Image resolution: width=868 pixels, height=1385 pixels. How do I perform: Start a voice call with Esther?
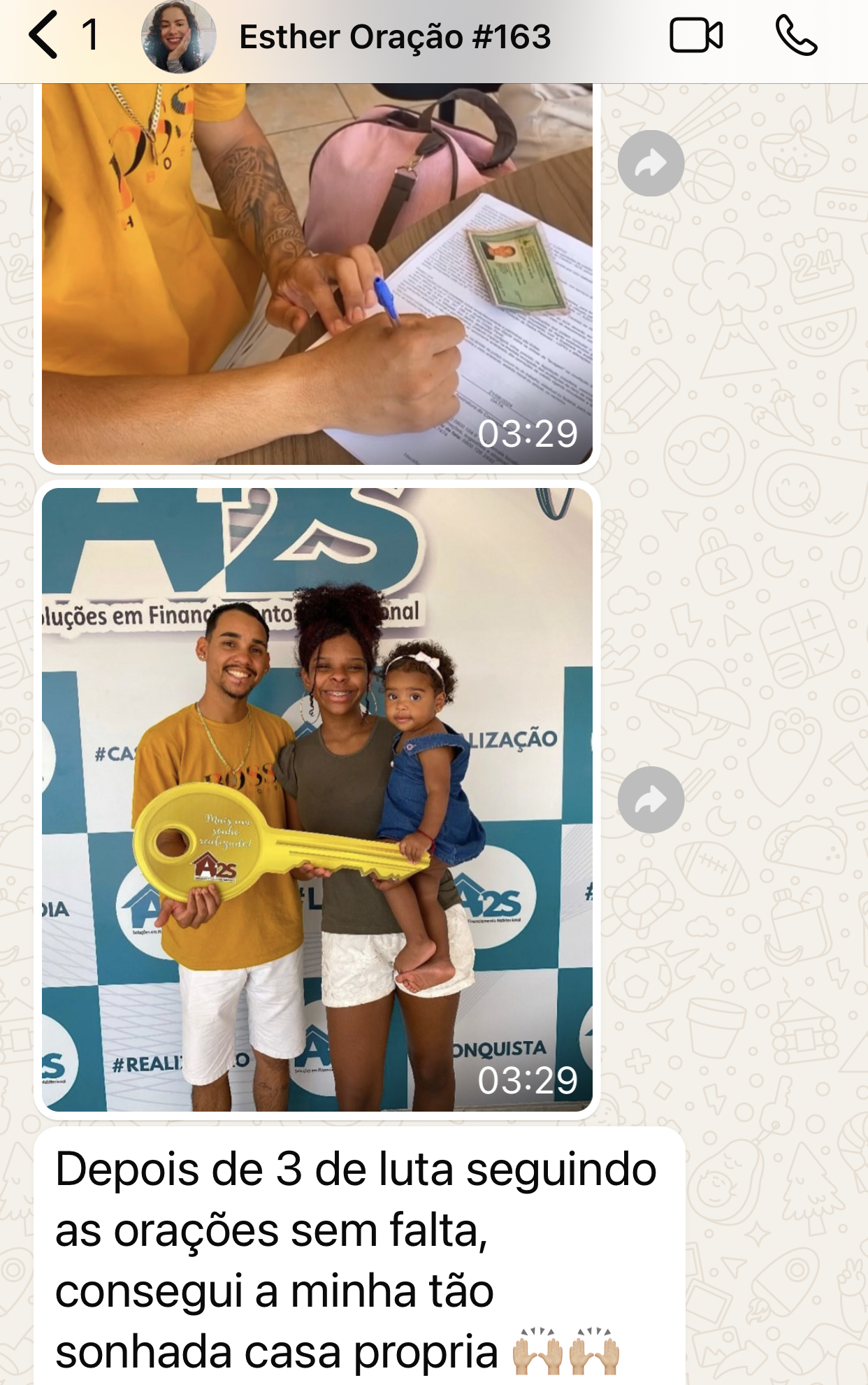796,36
